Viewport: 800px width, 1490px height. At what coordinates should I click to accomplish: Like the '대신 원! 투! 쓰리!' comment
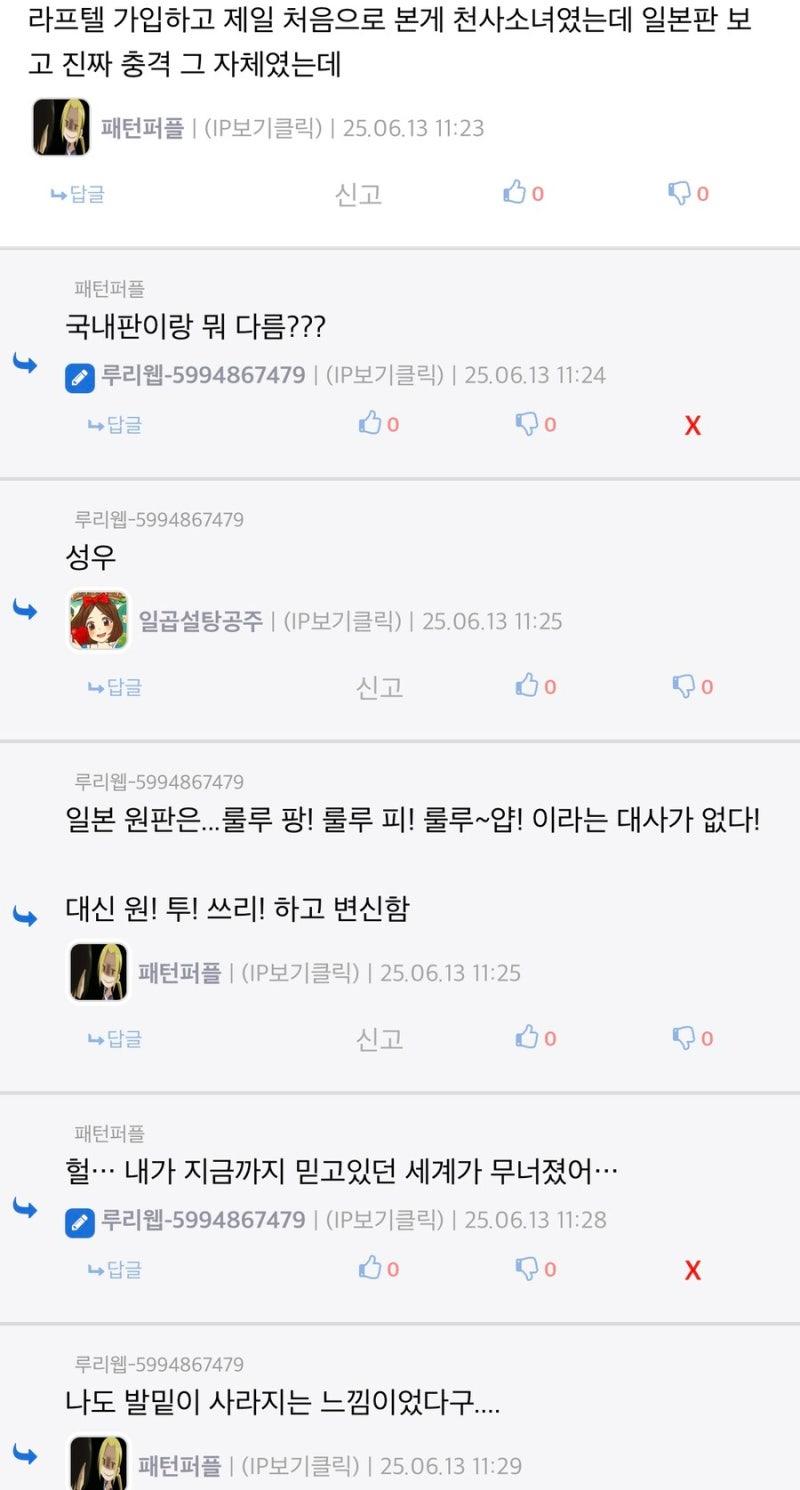[535, 1038]
